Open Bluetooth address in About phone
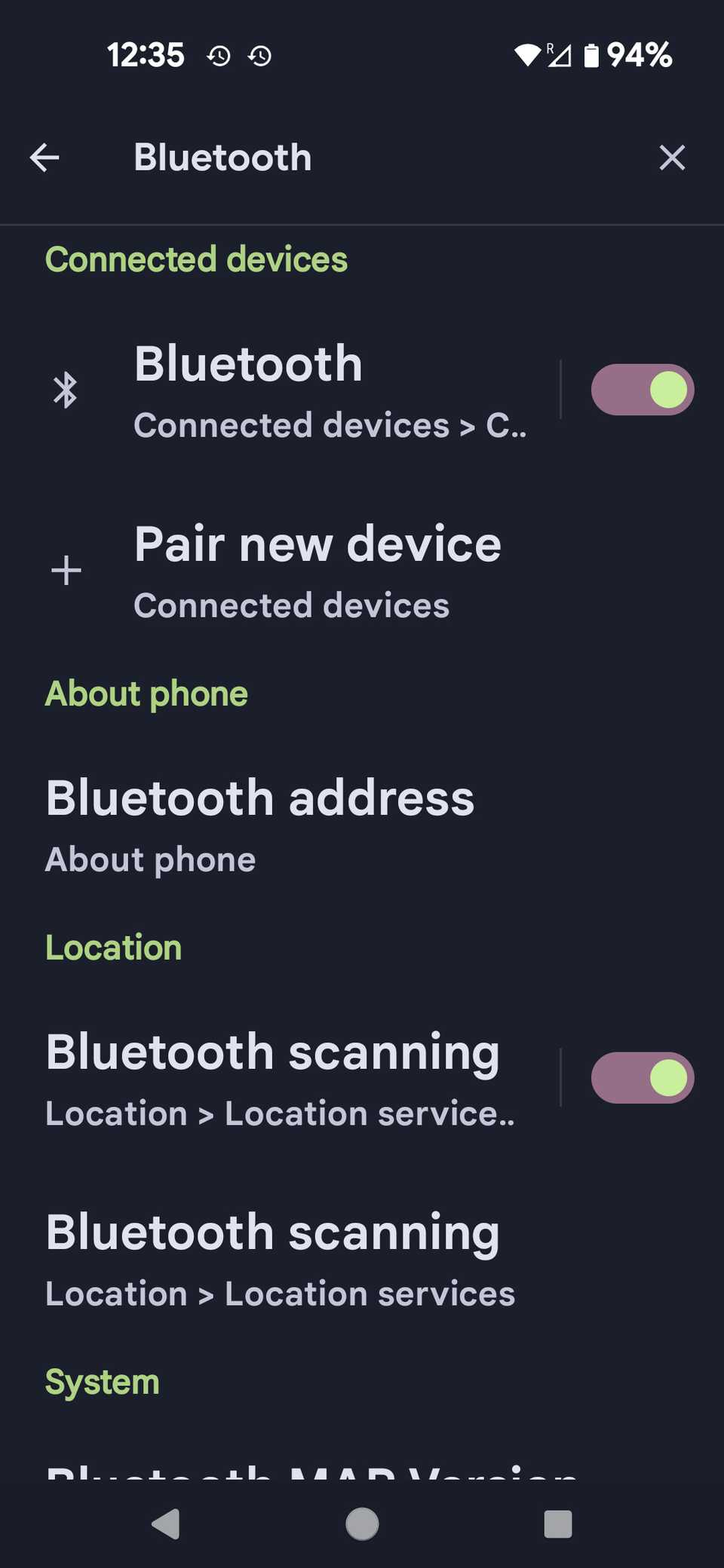This screenshot has width=724, height=1568. [x=260, y=825]
